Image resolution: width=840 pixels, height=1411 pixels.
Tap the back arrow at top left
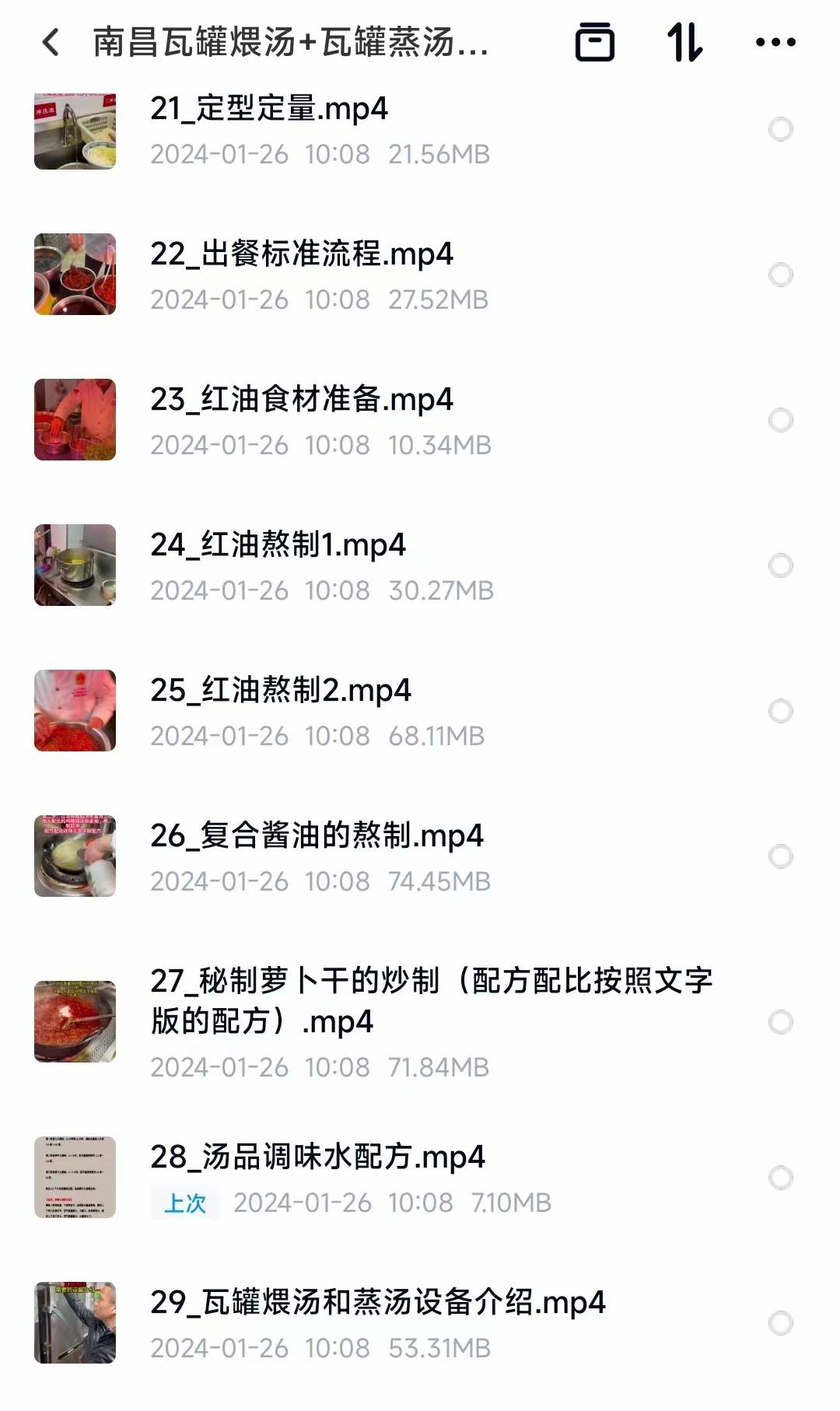(x=51, y=43)
